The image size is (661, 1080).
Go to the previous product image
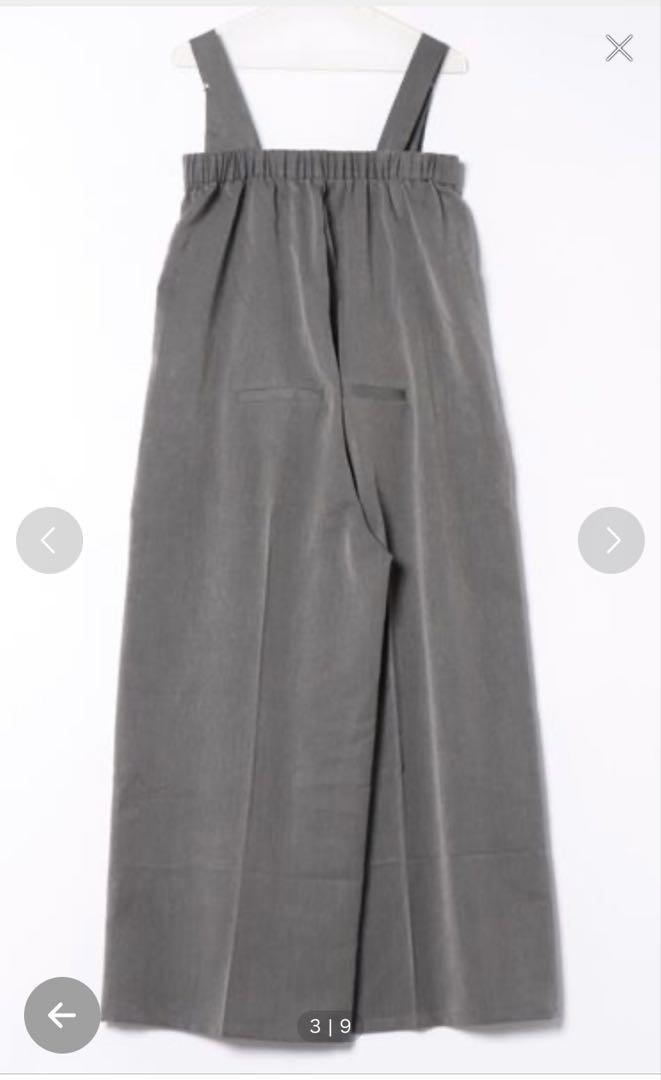pyautogui.click(x=50, y=540)
